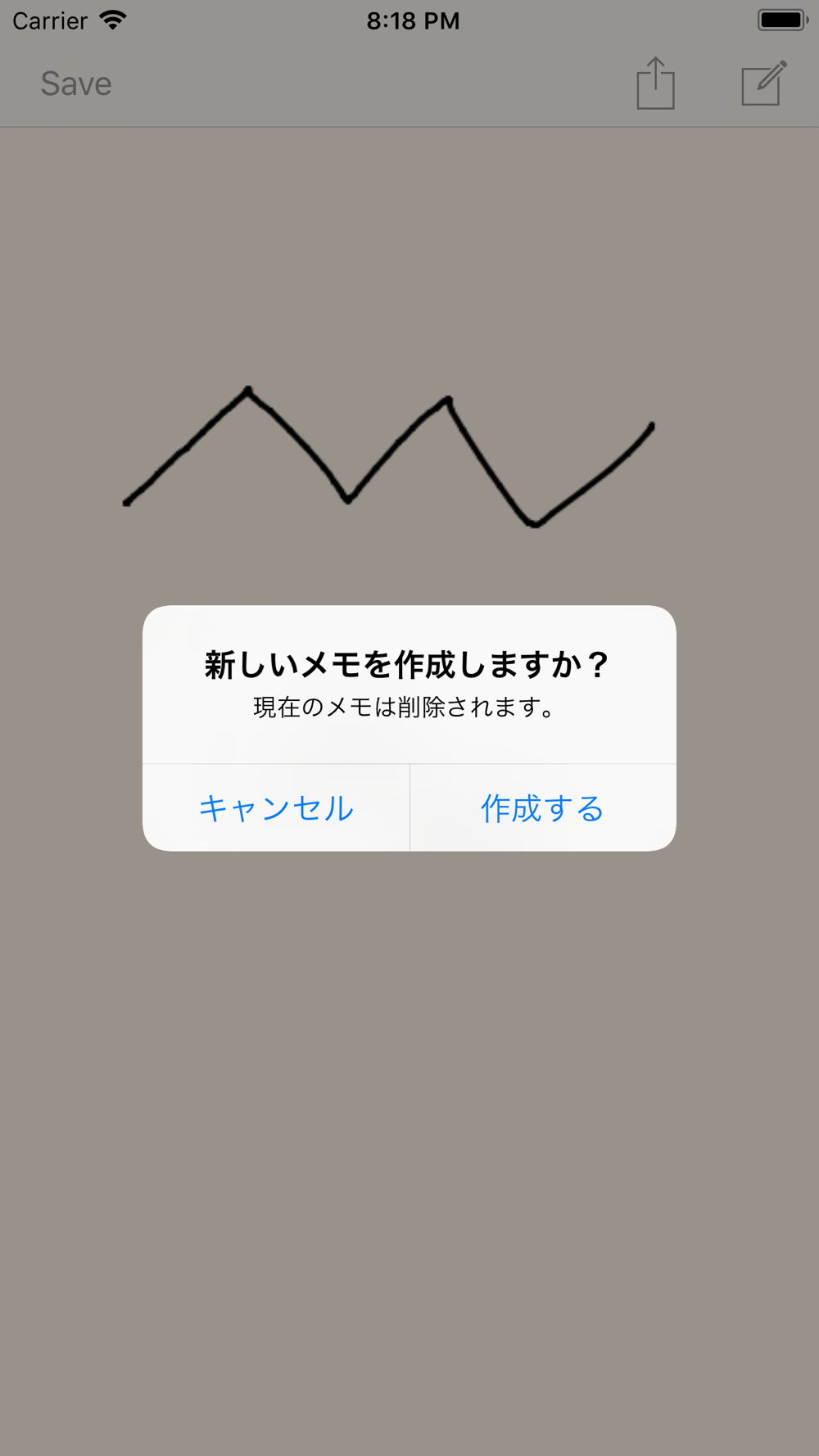Open the share icon
This screenshot has height=1456, width=819.
click(655, 83)
